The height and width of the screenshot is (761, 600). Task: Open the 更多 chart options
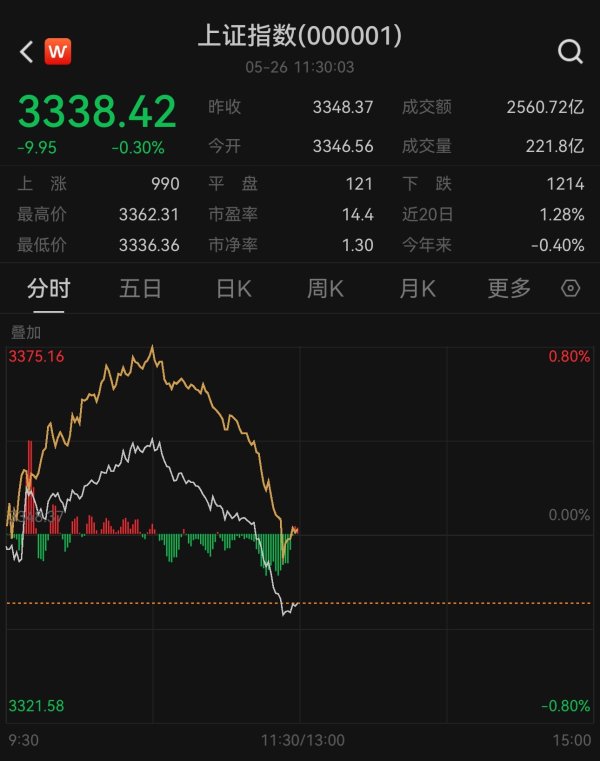pos(509,289)
